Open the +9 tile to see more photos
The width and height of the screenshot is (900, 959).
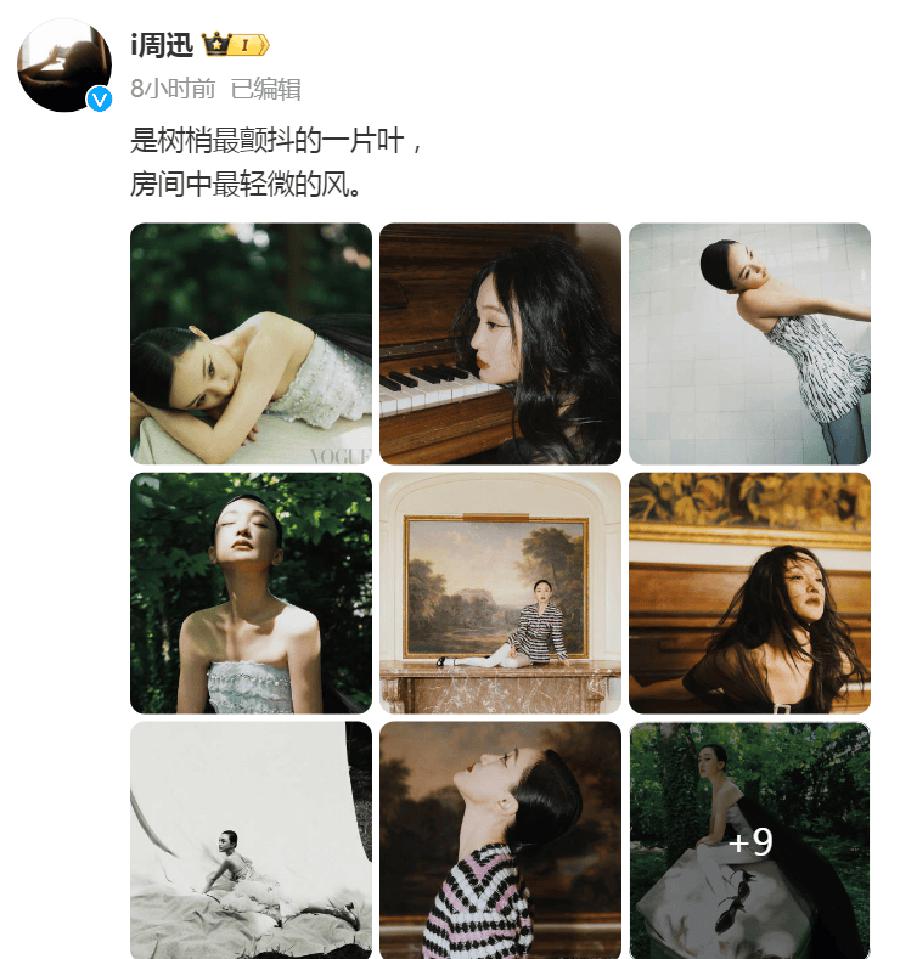749,840
